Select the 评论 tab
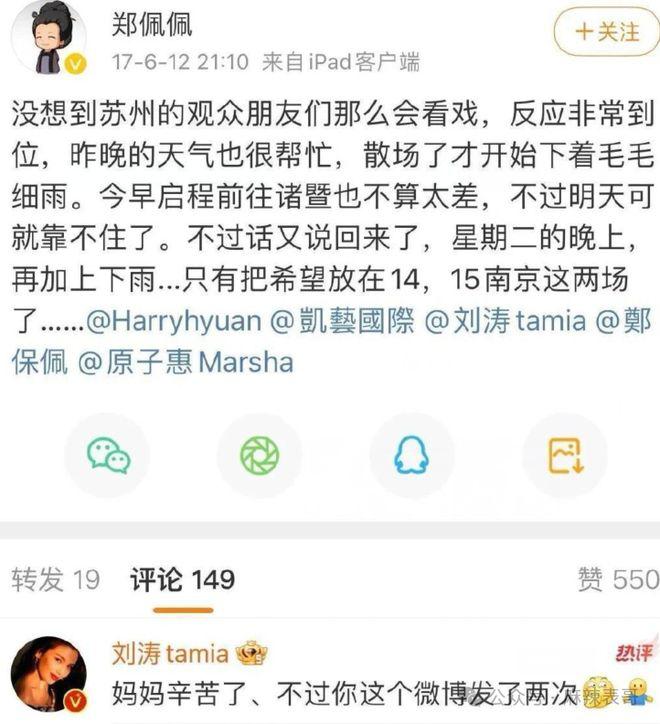Viewport: 660px width, 724px height. pos(183,578)
